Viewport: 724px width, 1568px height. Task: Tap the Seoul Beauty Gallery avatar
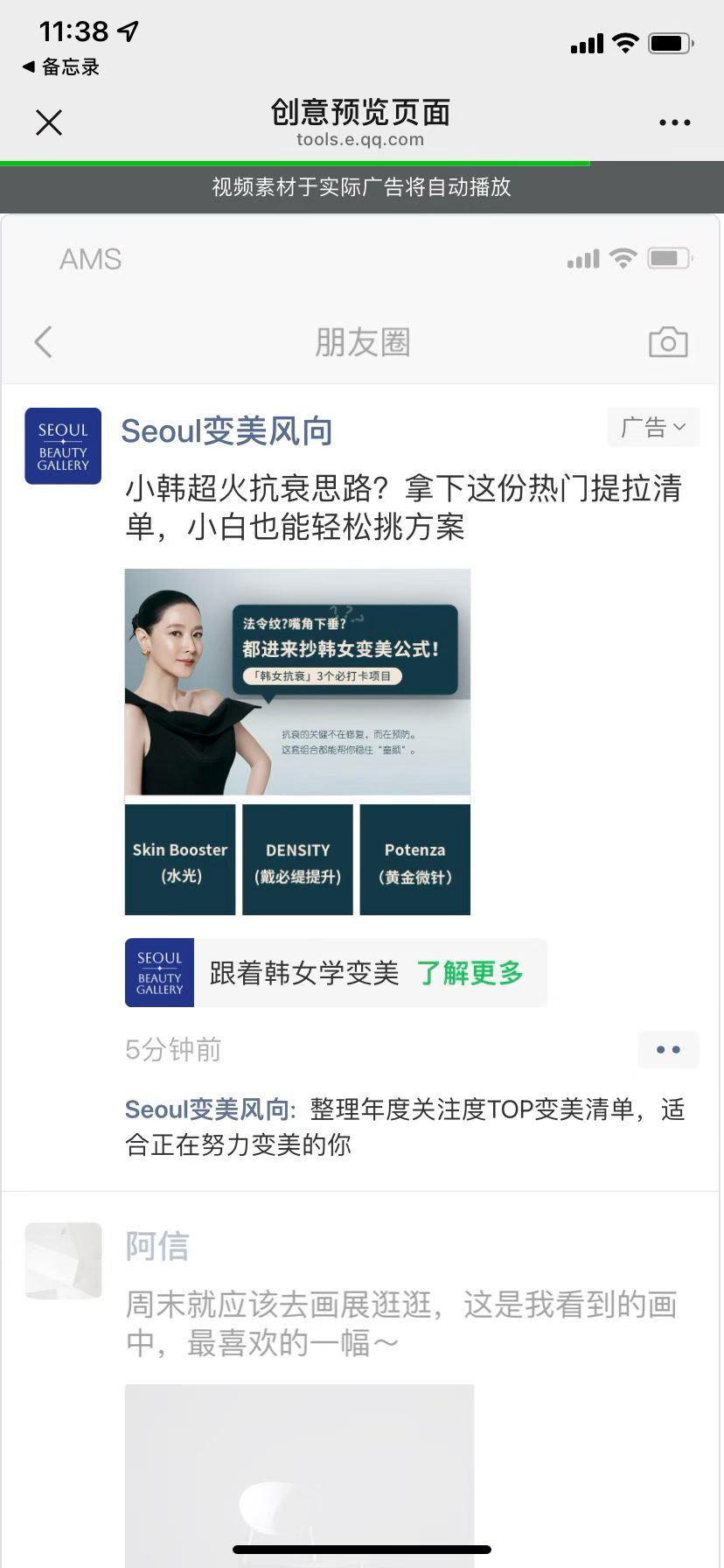pyautogui.click(x=63, y=446)
